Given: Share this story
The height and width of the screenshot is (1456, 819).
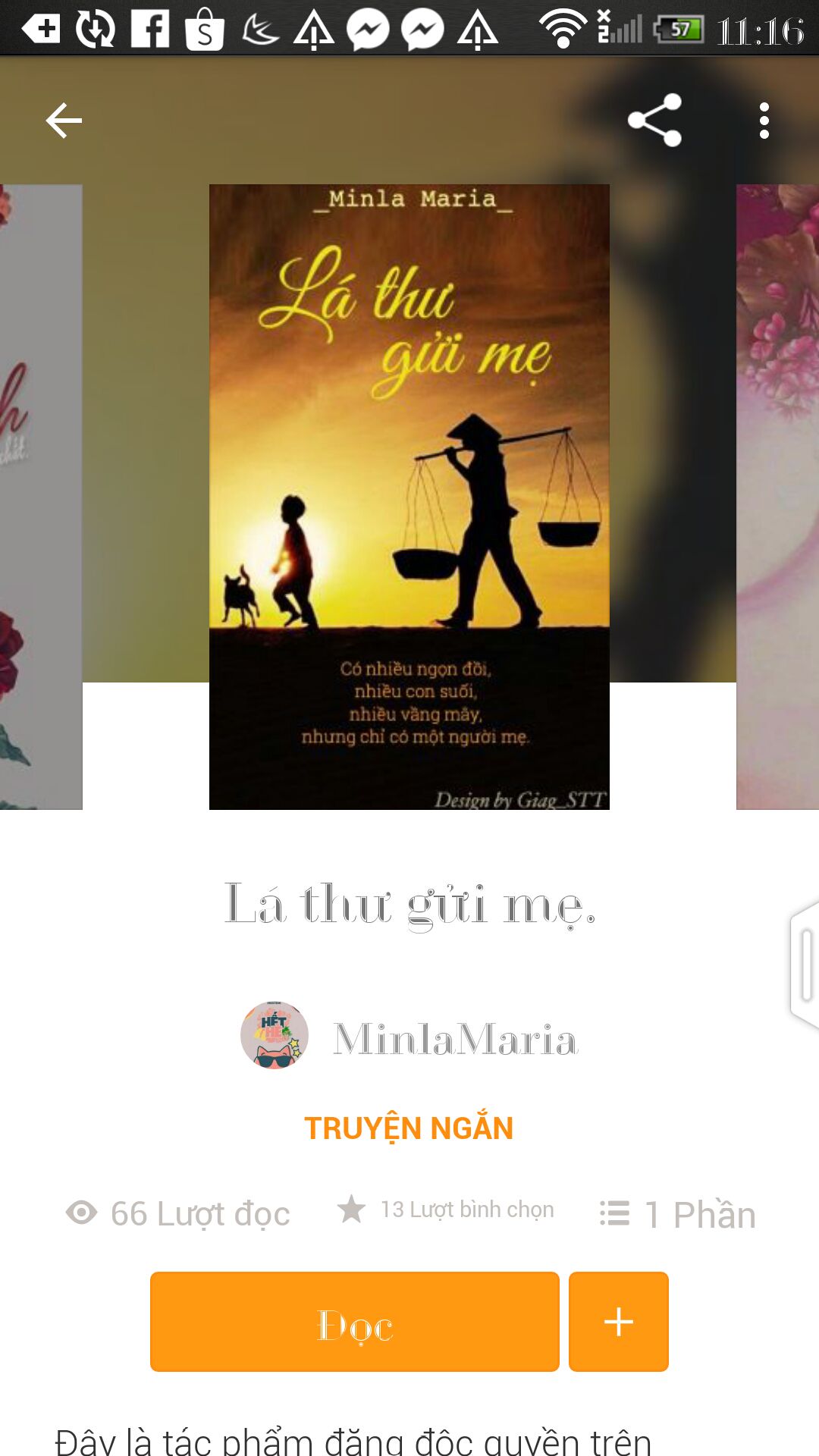Looking at the screenshot, I should pos(655,121).
